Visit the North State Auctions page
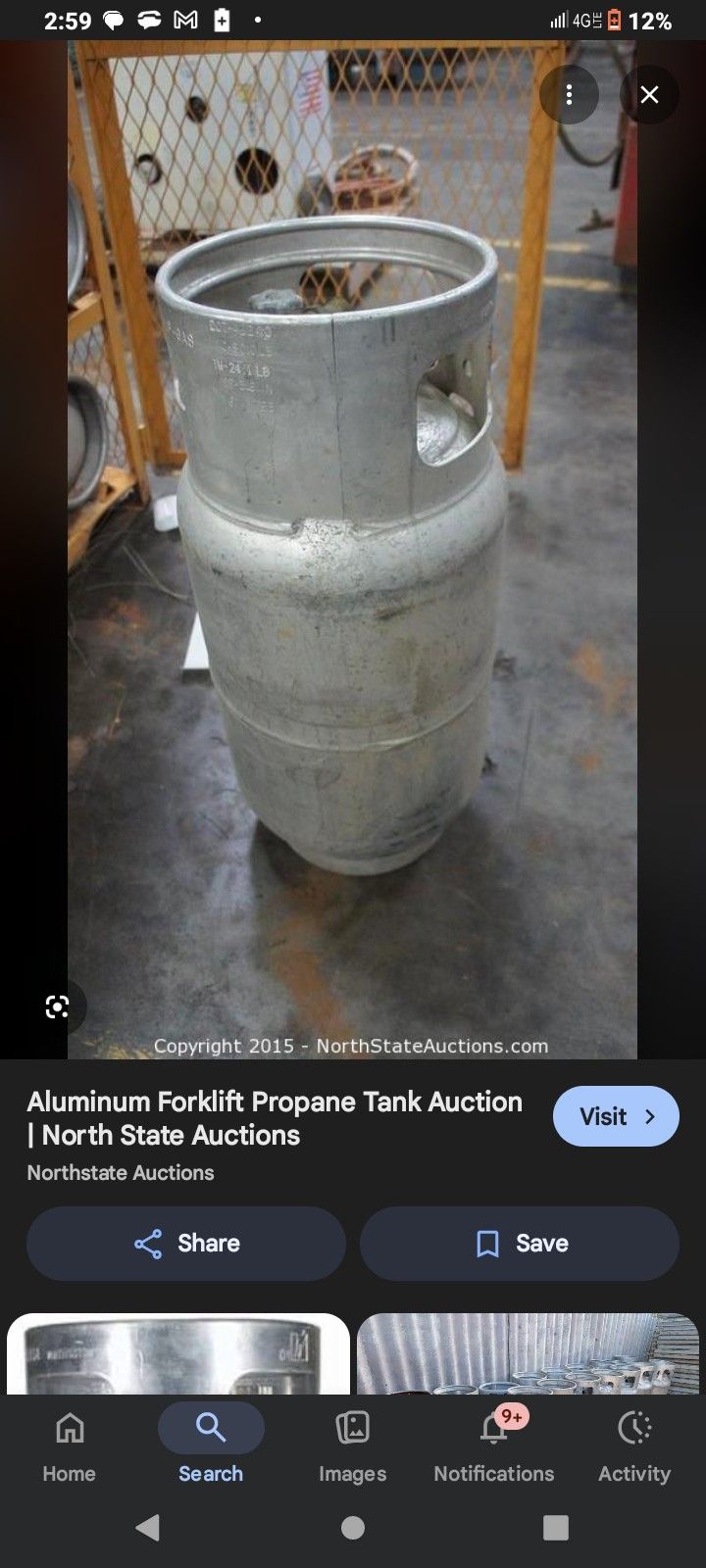The width and height of the screenshot is (706, 1568). (x=616, y=1116)
